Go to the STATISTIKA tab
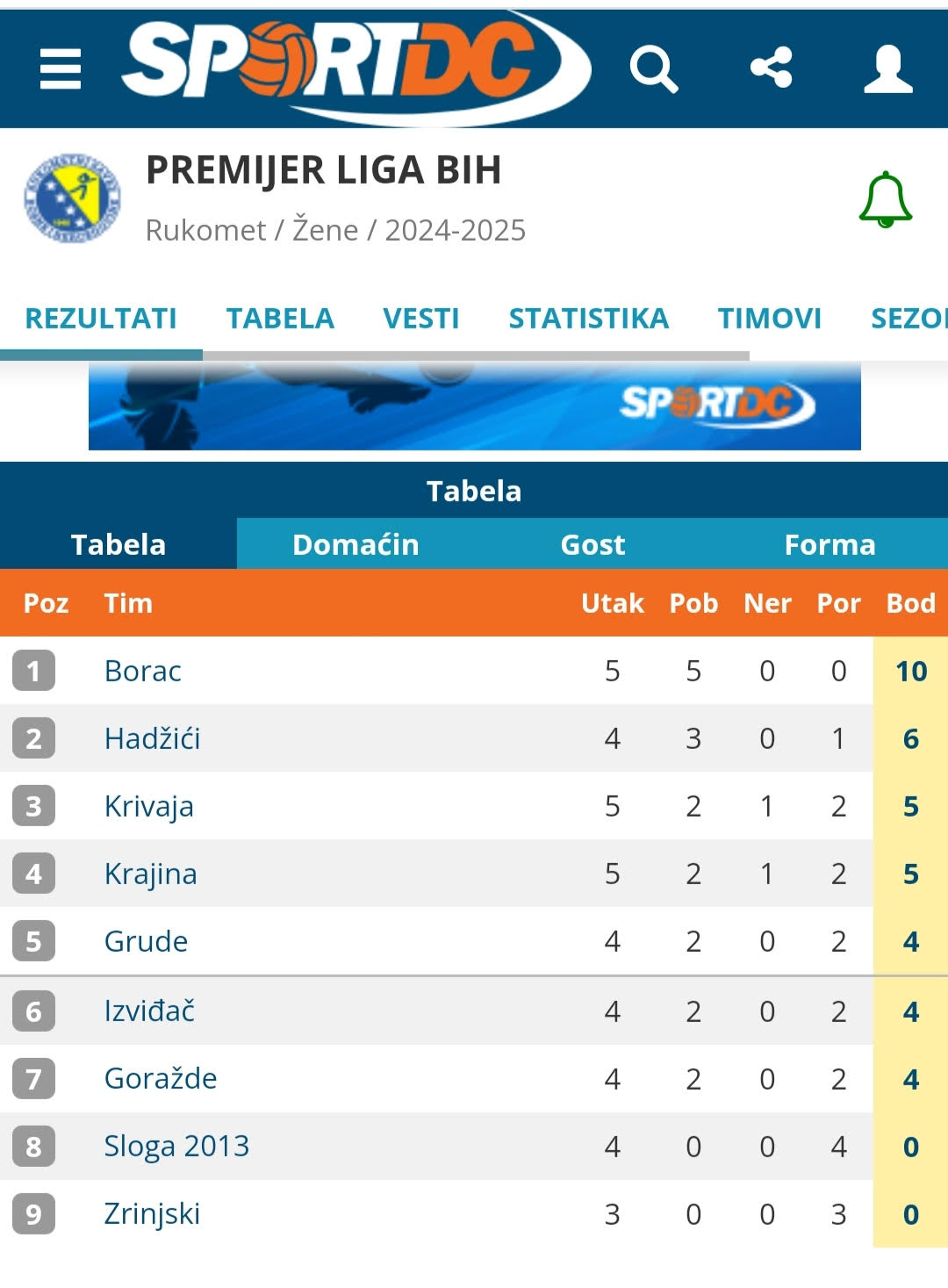The width and height of the screenshot is (948, 1288). click(x=589, y=318)
